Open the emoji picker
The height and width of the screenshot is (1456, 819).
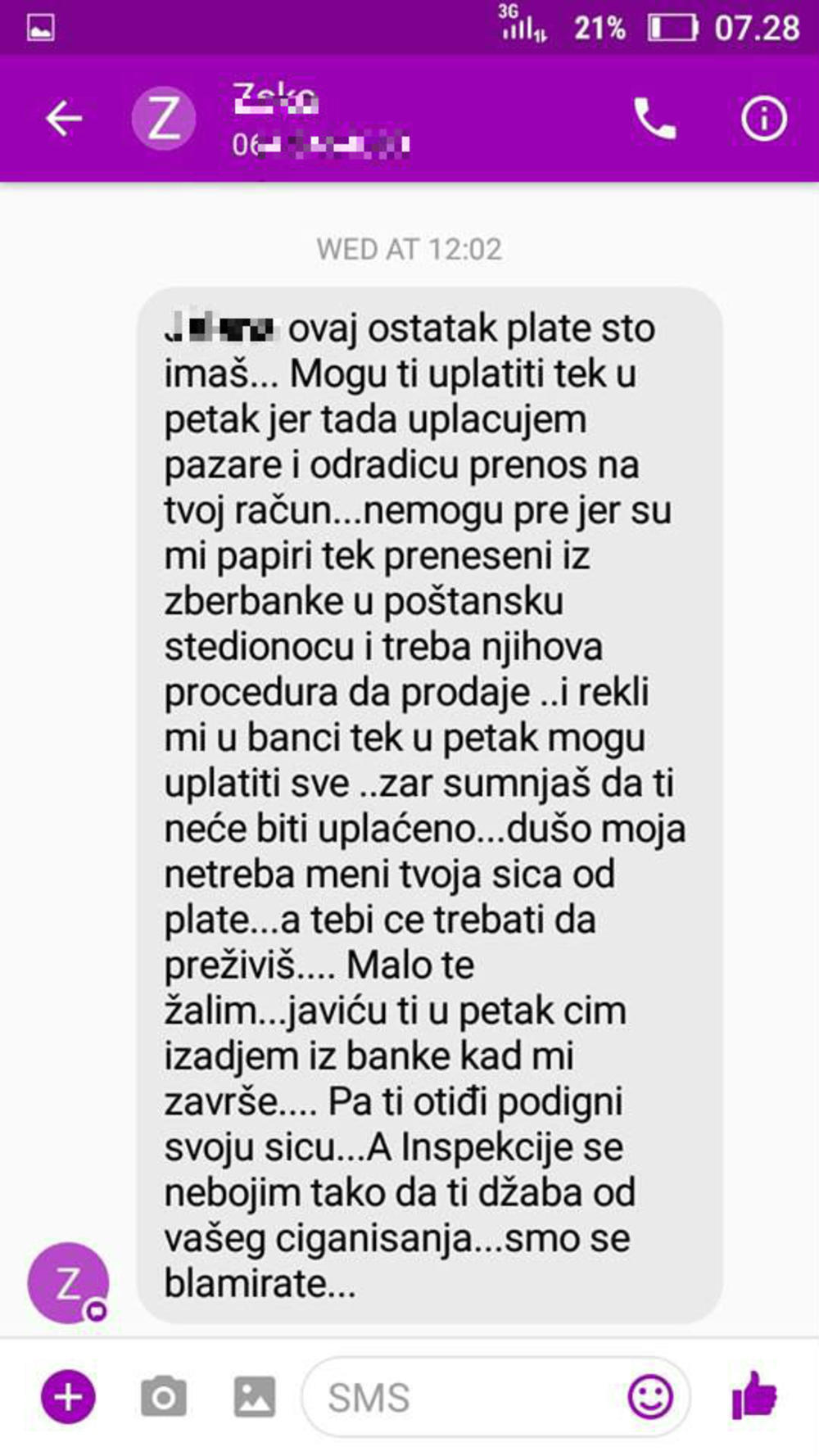[x=649, y=1396]
